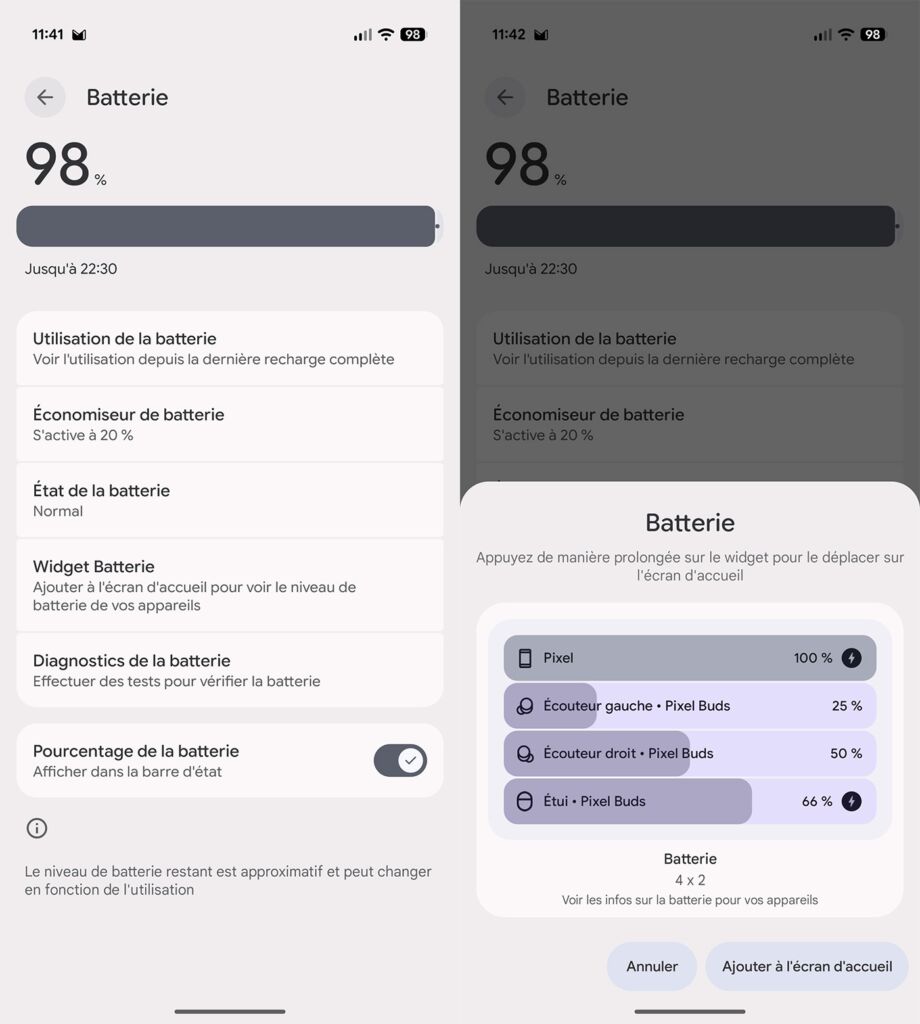Tap Ajouter à l'écran d'accueil
Viewport: 920px width, 1024px height.
[806, 966]
